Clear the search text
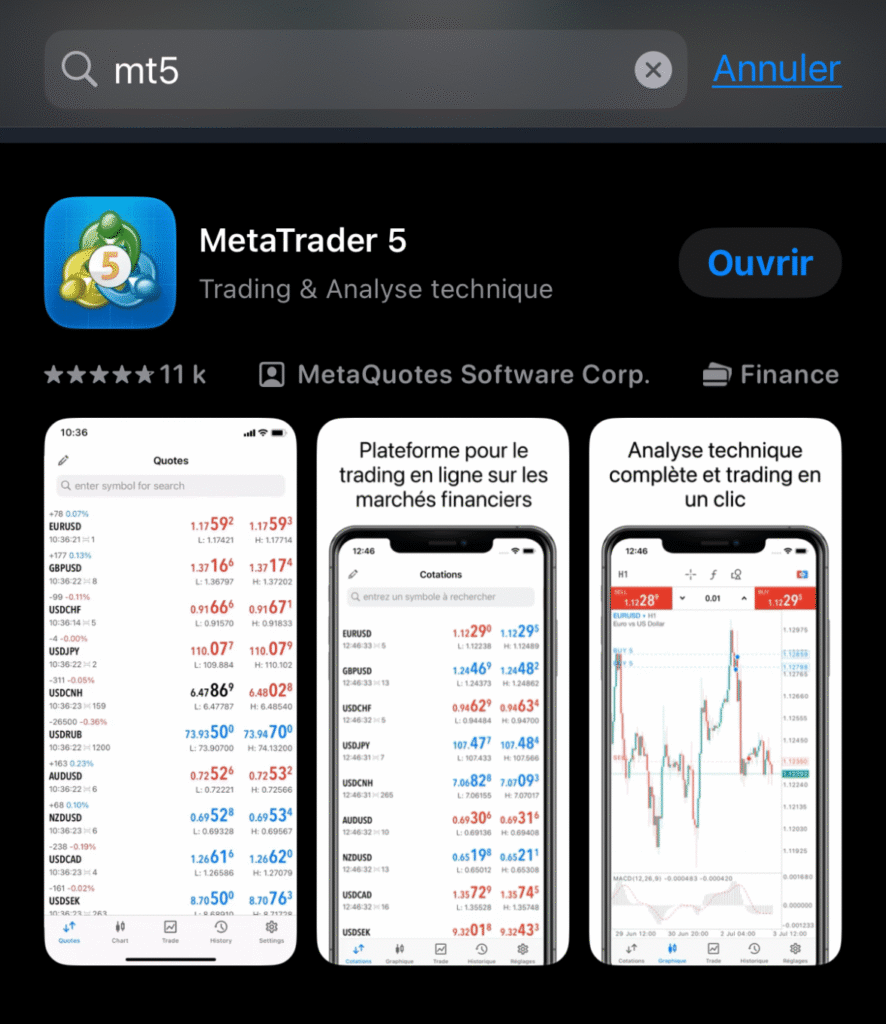The height and width of the screenshot is (1024, 886). pyautogui.click(x=653, y=70)
